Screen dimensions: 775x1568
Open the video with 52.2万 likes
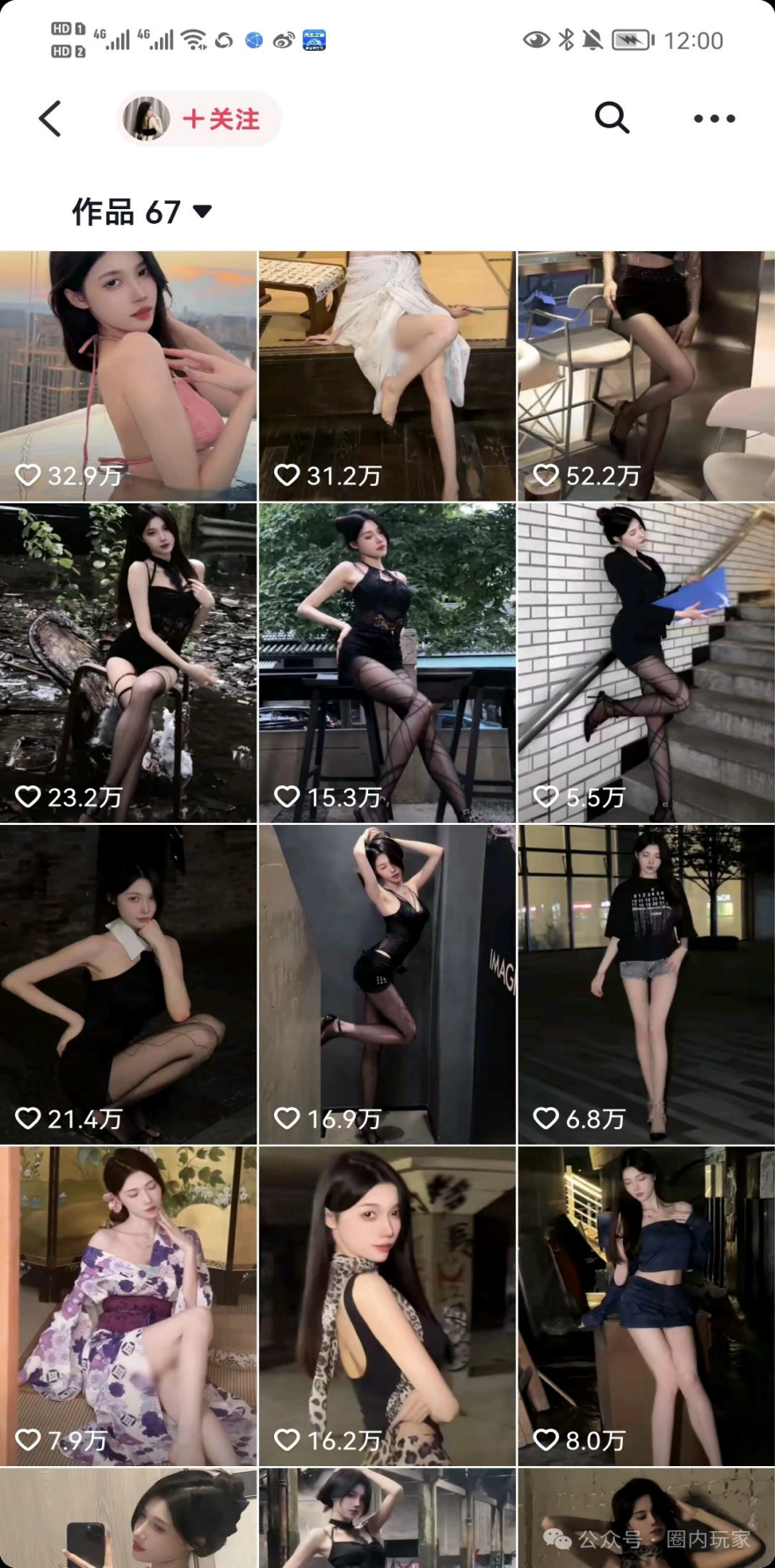pyautogui.click(x=647, y=376)
